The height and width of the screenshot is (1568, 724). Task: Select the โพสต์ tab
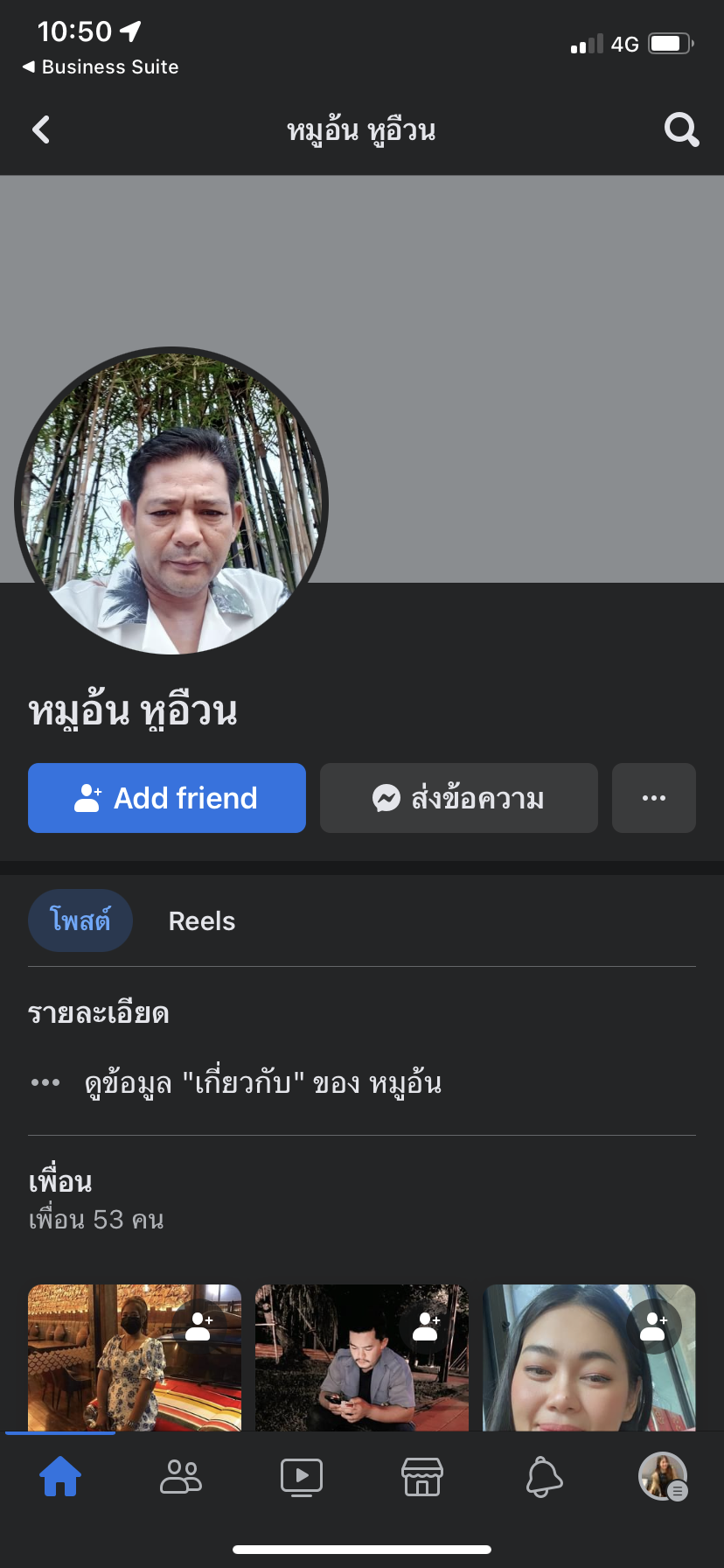pyautogui.click(x=80, y=920)
